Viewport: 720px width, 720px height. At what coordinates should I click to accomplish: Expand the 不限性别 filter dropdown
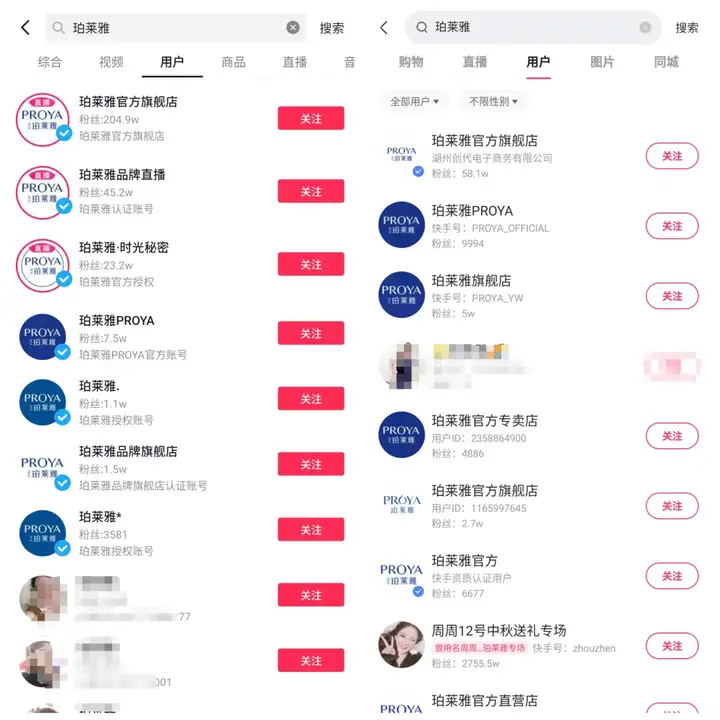[x=493, y=102]
